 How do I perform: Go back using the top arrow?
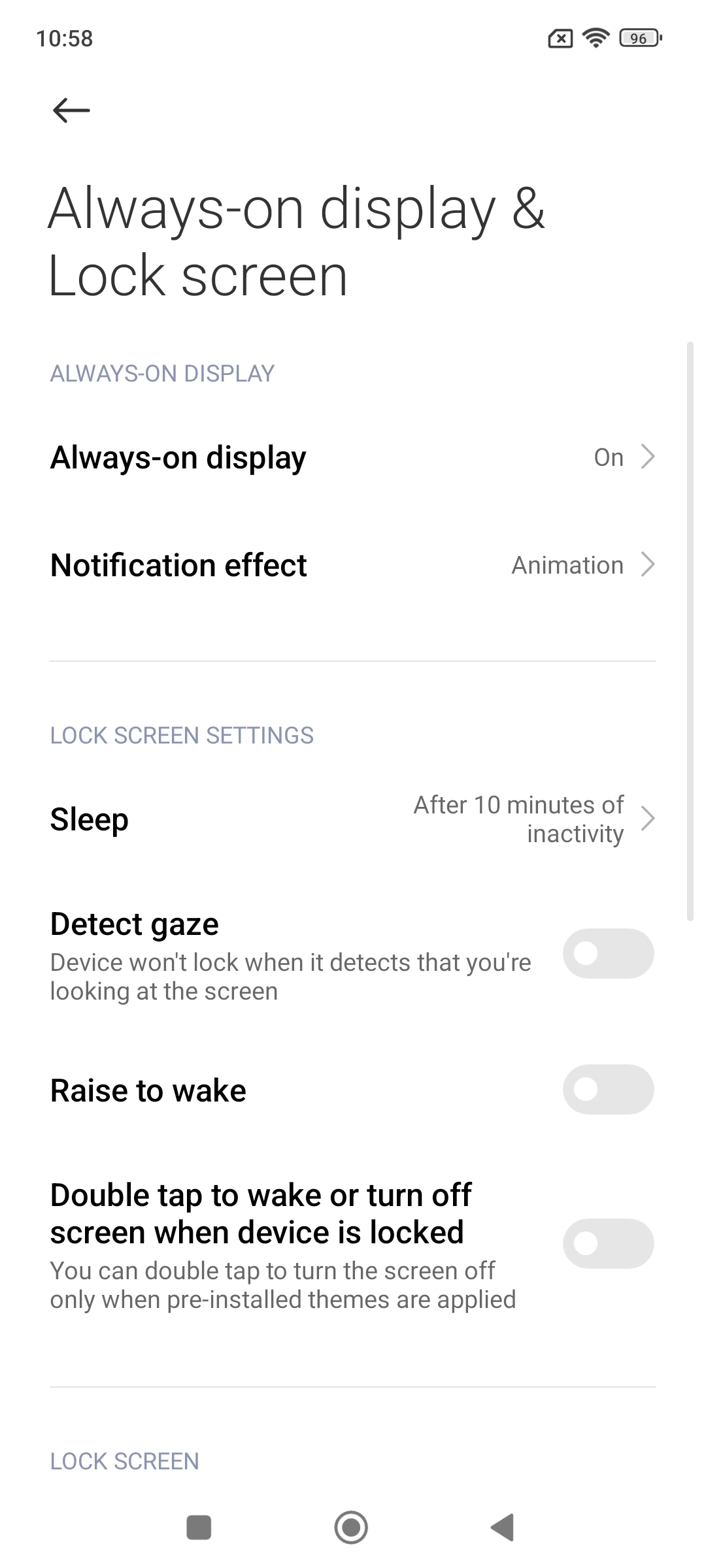[71, 110]
